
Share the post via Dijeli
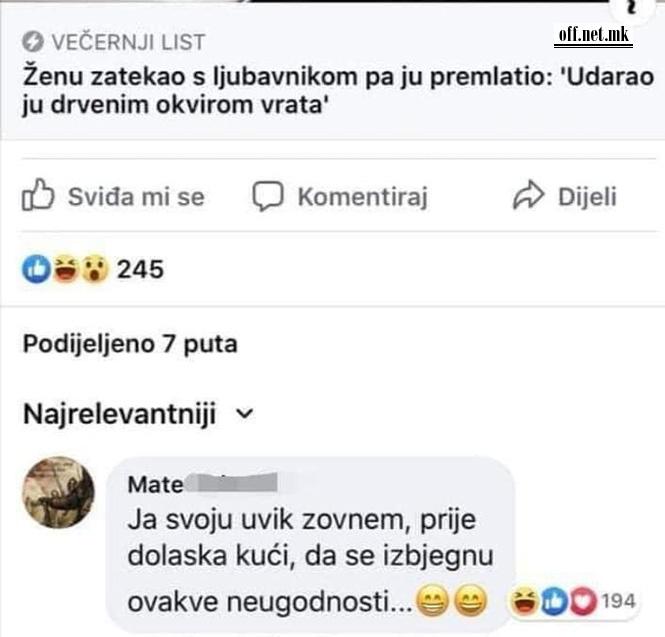[564, 197]
